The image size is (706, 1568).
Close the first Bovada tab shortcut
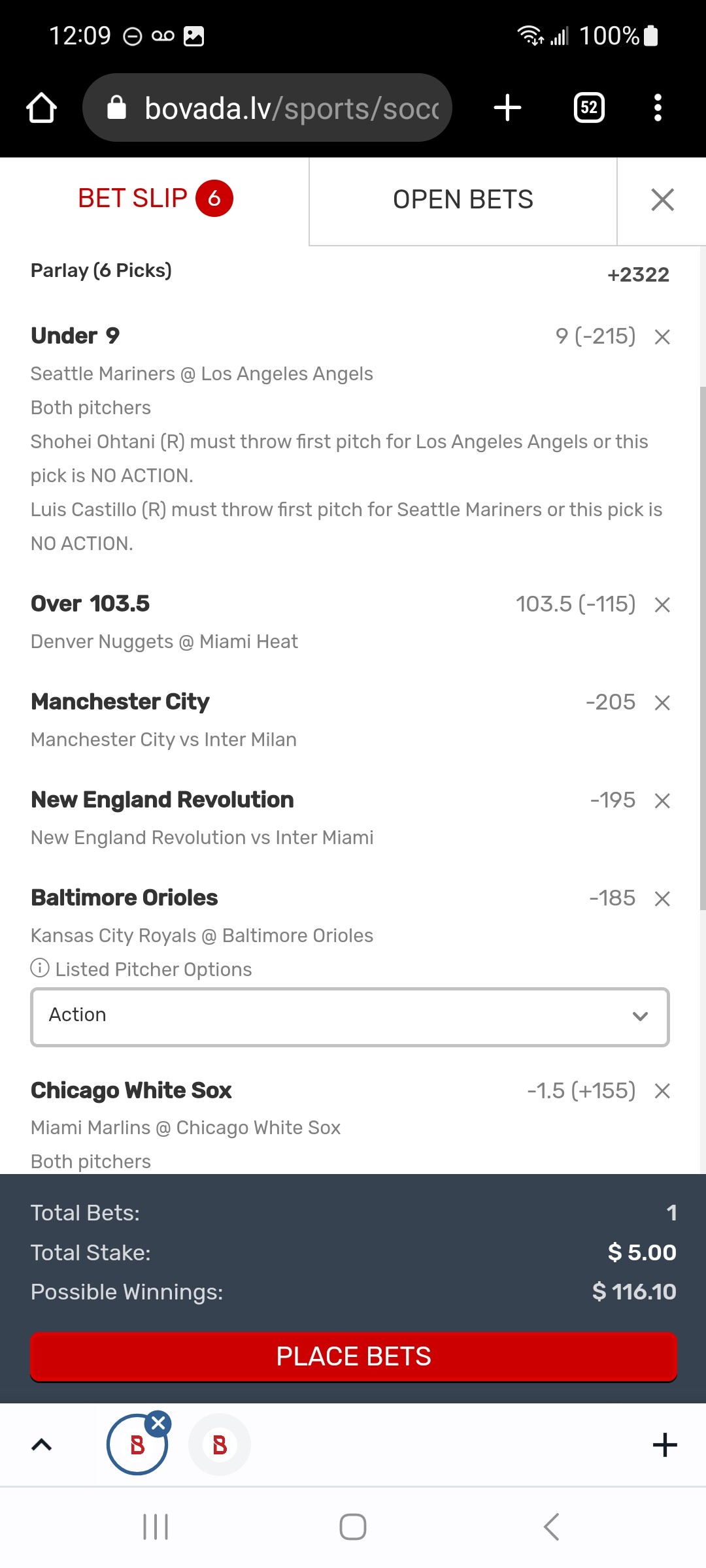158,1423
